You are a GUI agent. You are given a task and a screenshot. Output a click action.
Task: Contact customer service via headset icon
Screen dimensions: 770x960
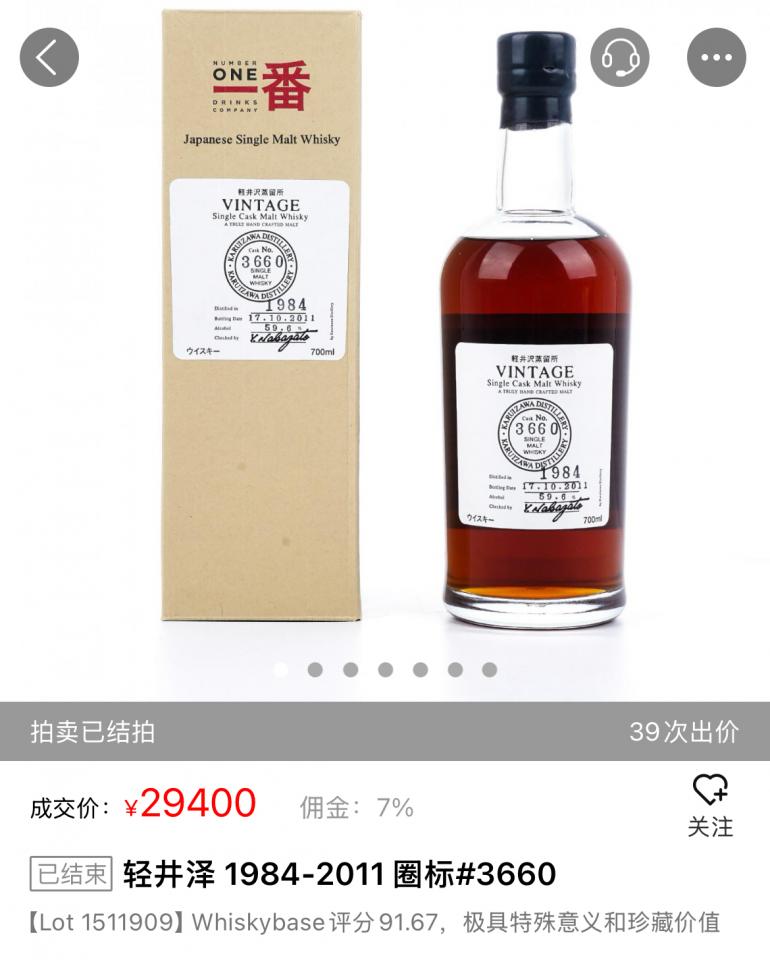(x=620, y=58)
